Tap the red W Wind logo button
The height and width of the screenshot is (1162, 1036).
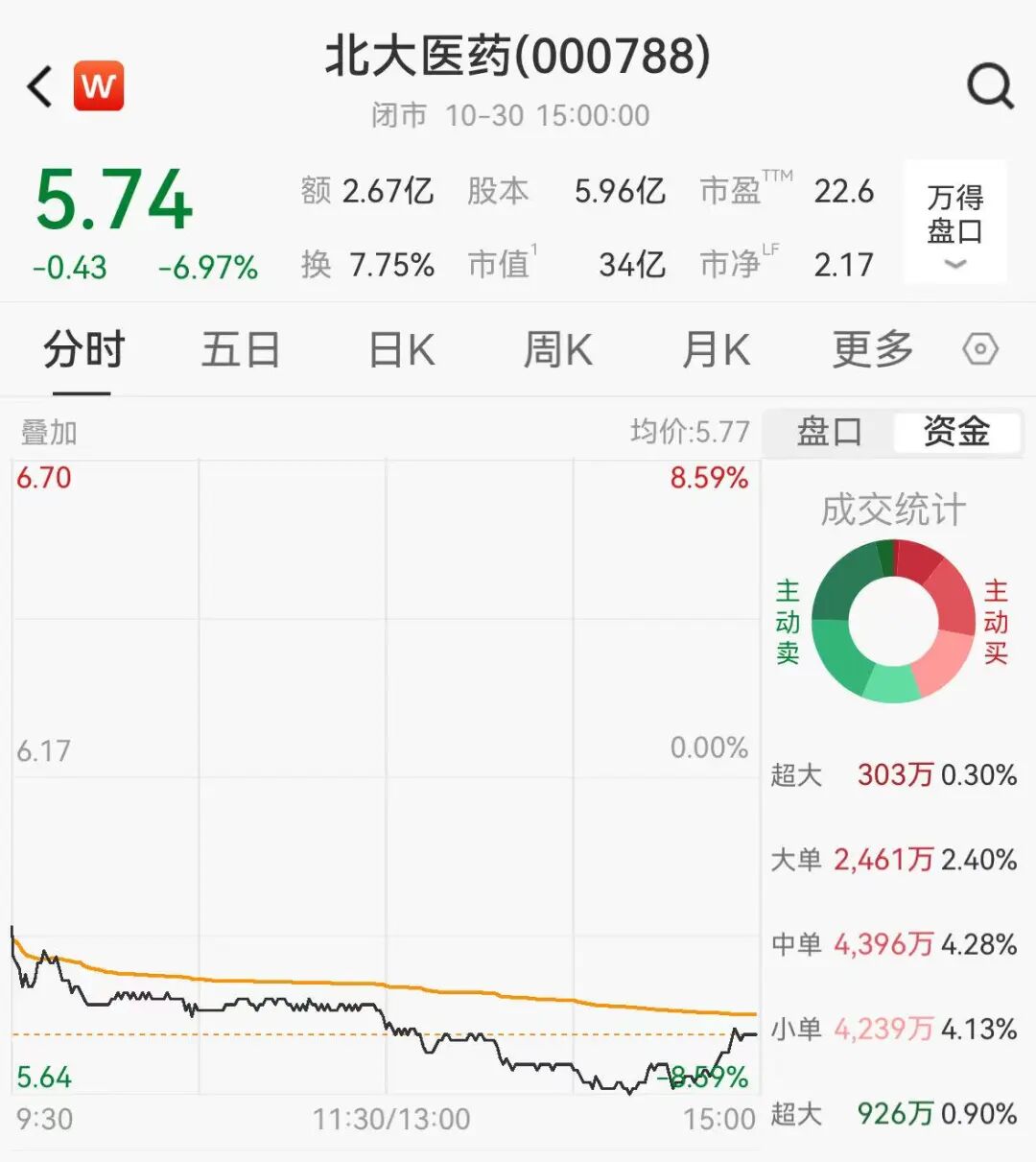tap(99, 86)
